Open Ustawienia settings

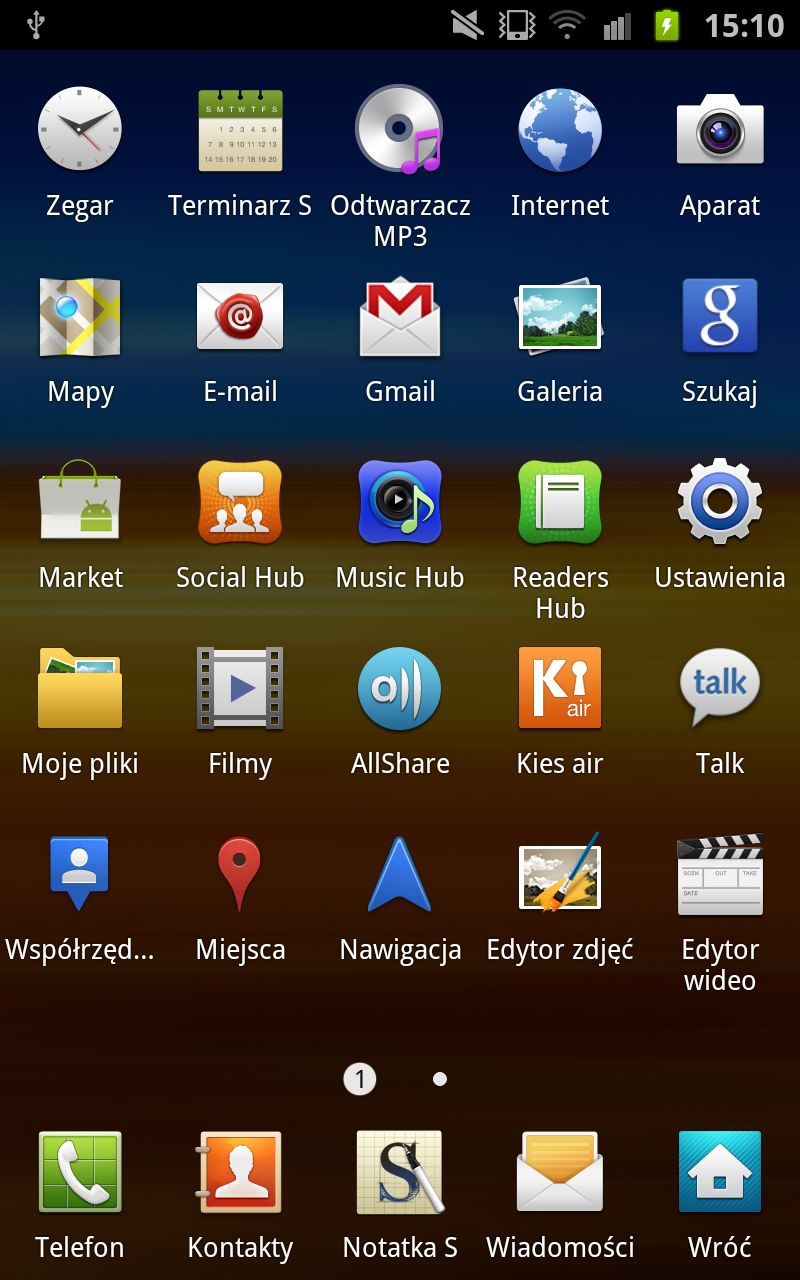tap(720, 502)
